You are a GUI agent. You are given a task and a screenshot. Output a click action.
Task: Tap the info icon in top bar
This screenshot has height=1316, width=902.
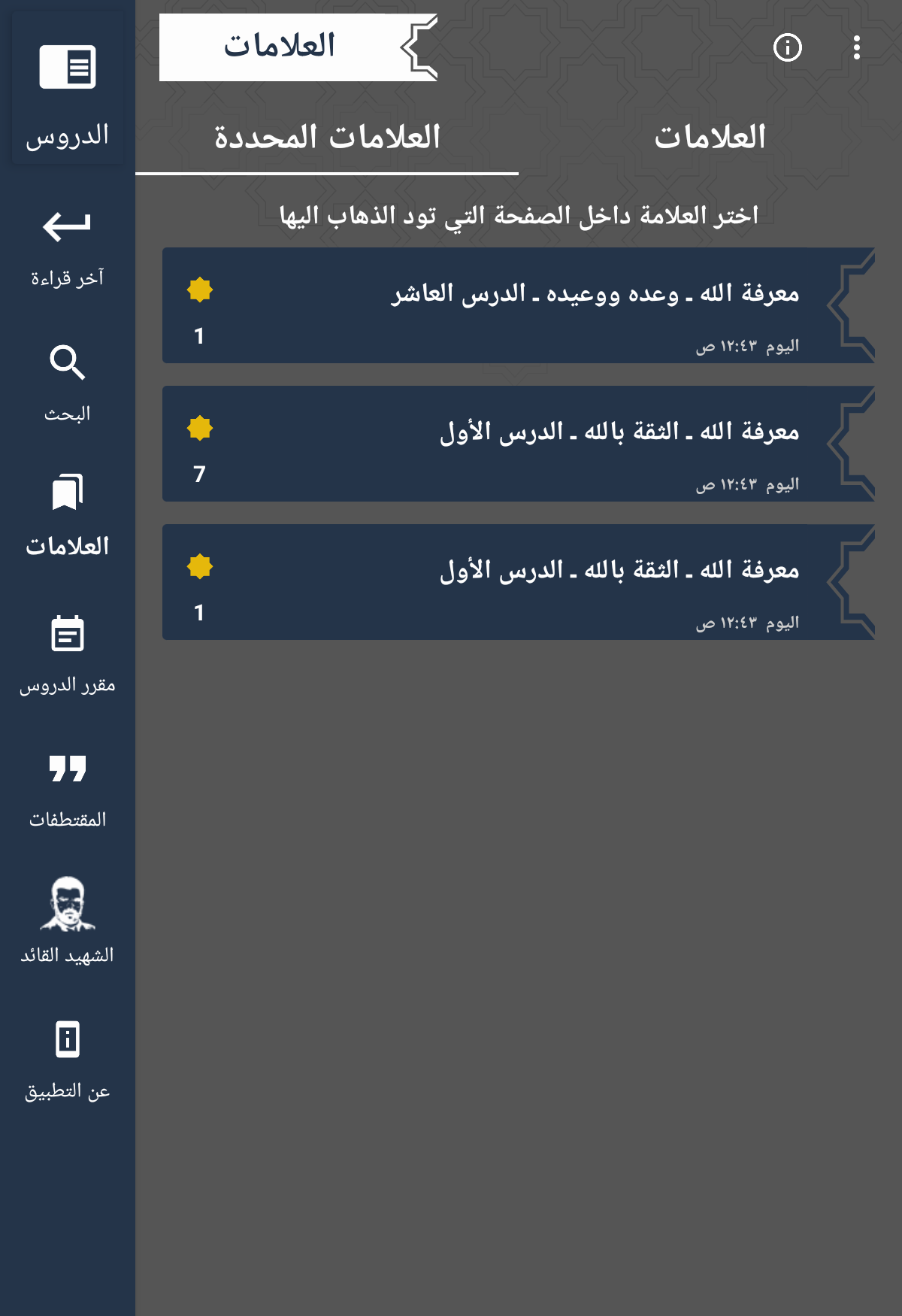[787, 48]
